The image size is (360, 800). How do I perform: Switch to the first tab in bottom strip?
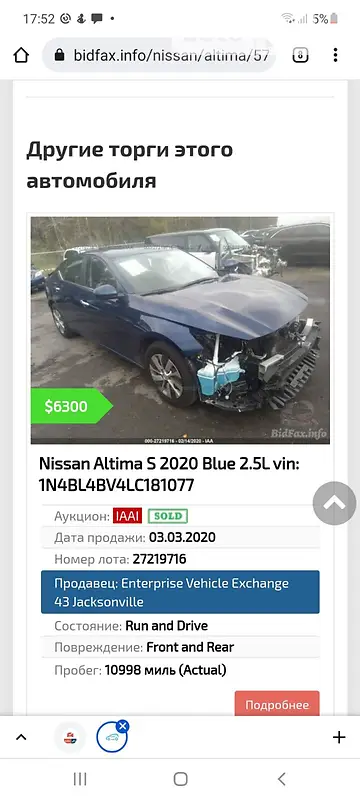70,737
